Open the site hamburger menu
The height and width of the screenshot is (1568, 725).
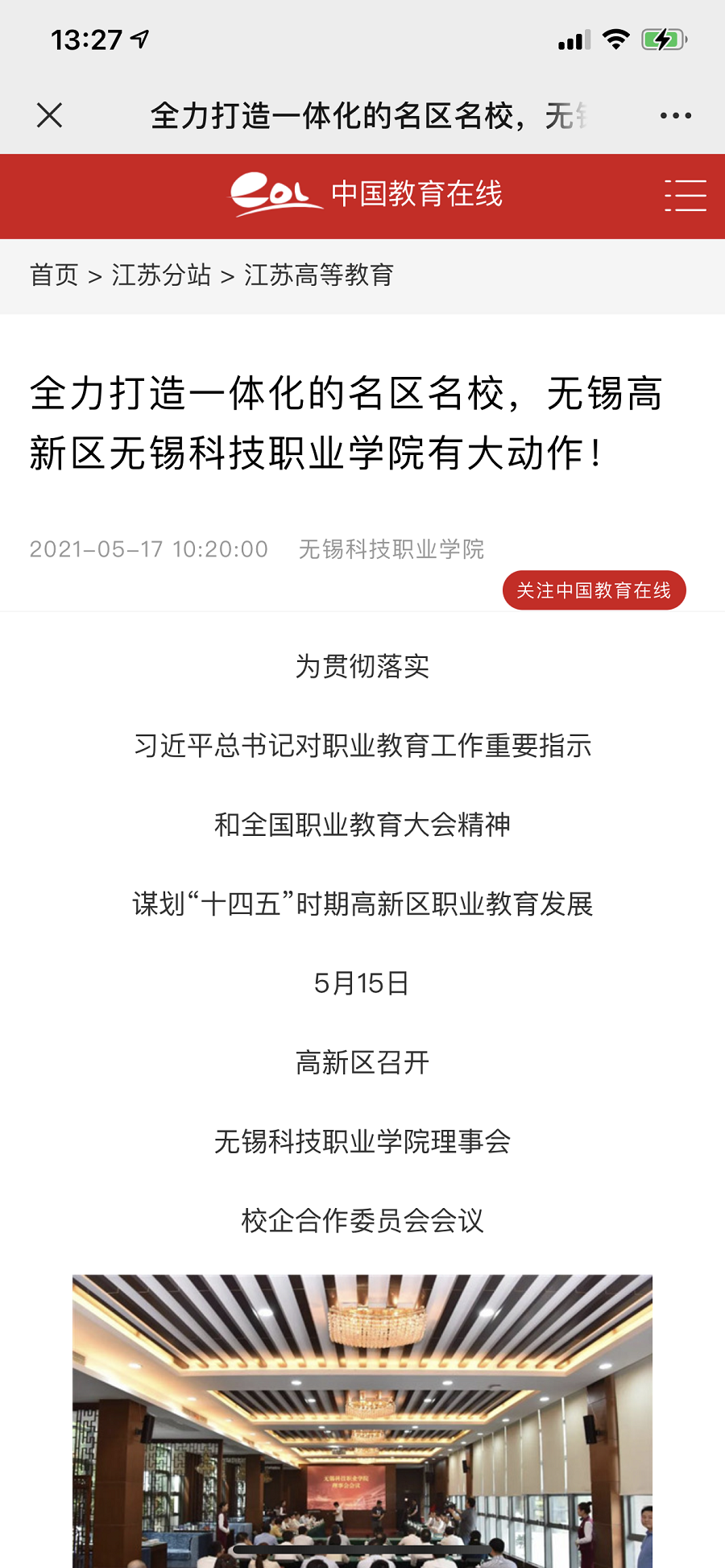[x=686, y=196]
